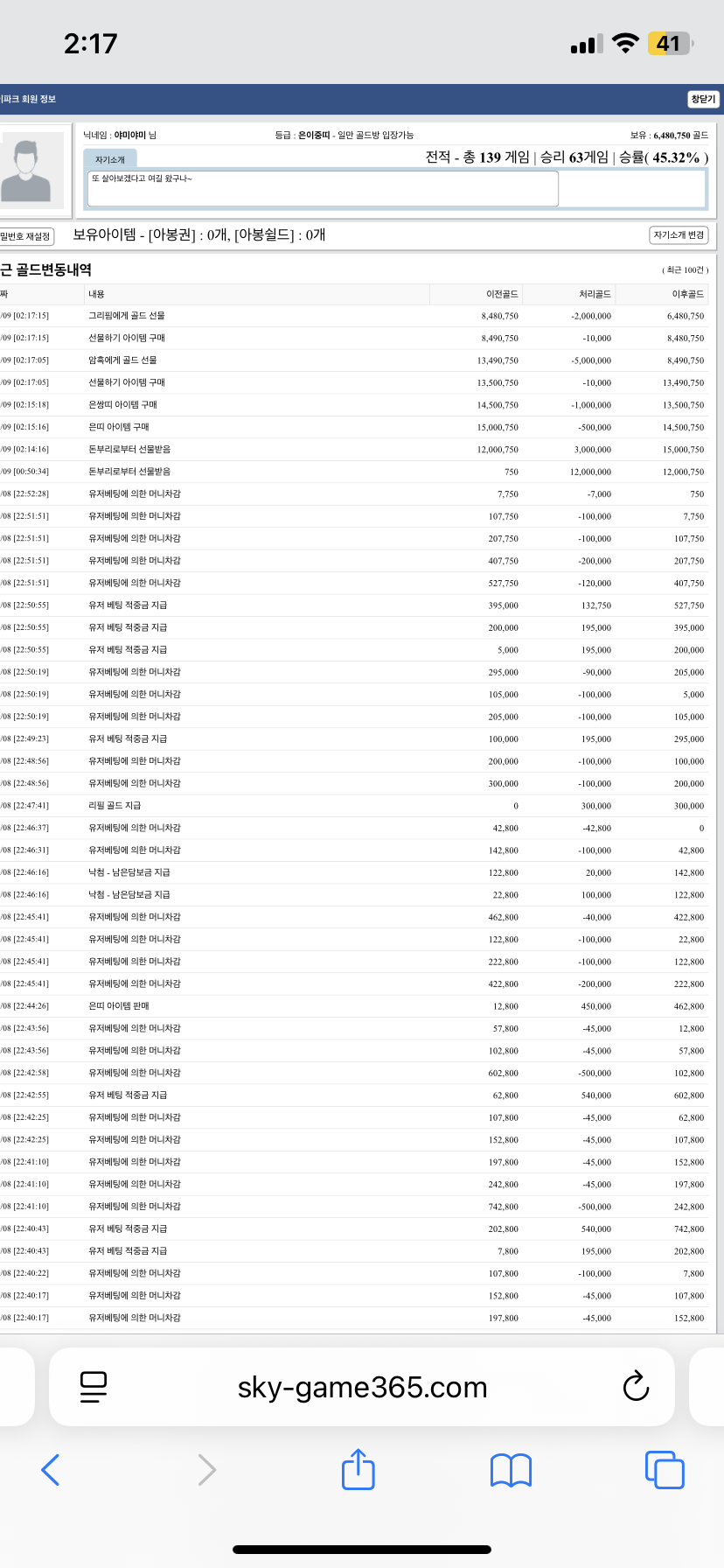Open the Safari page menu icon
Screen dimensions: 724x1568
click(94, 1387)
